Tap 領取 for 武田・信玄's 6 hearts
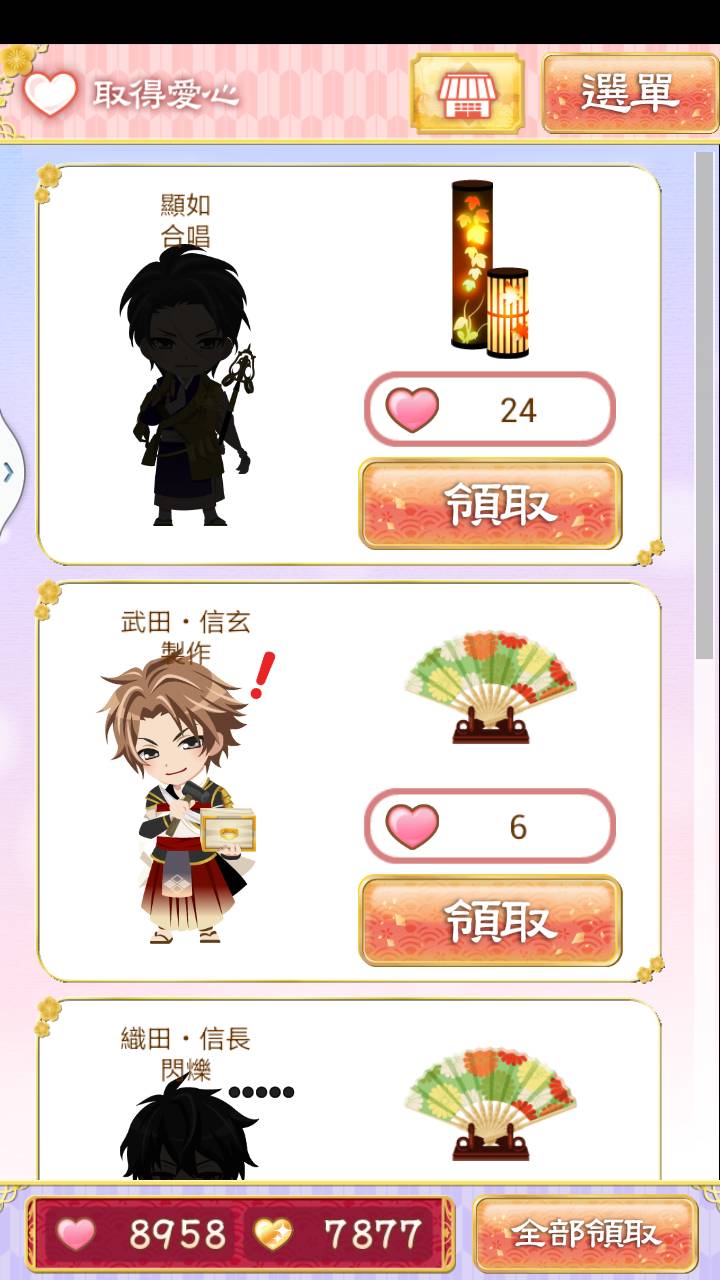This screenshot has height=1280, width=720. 490,921
